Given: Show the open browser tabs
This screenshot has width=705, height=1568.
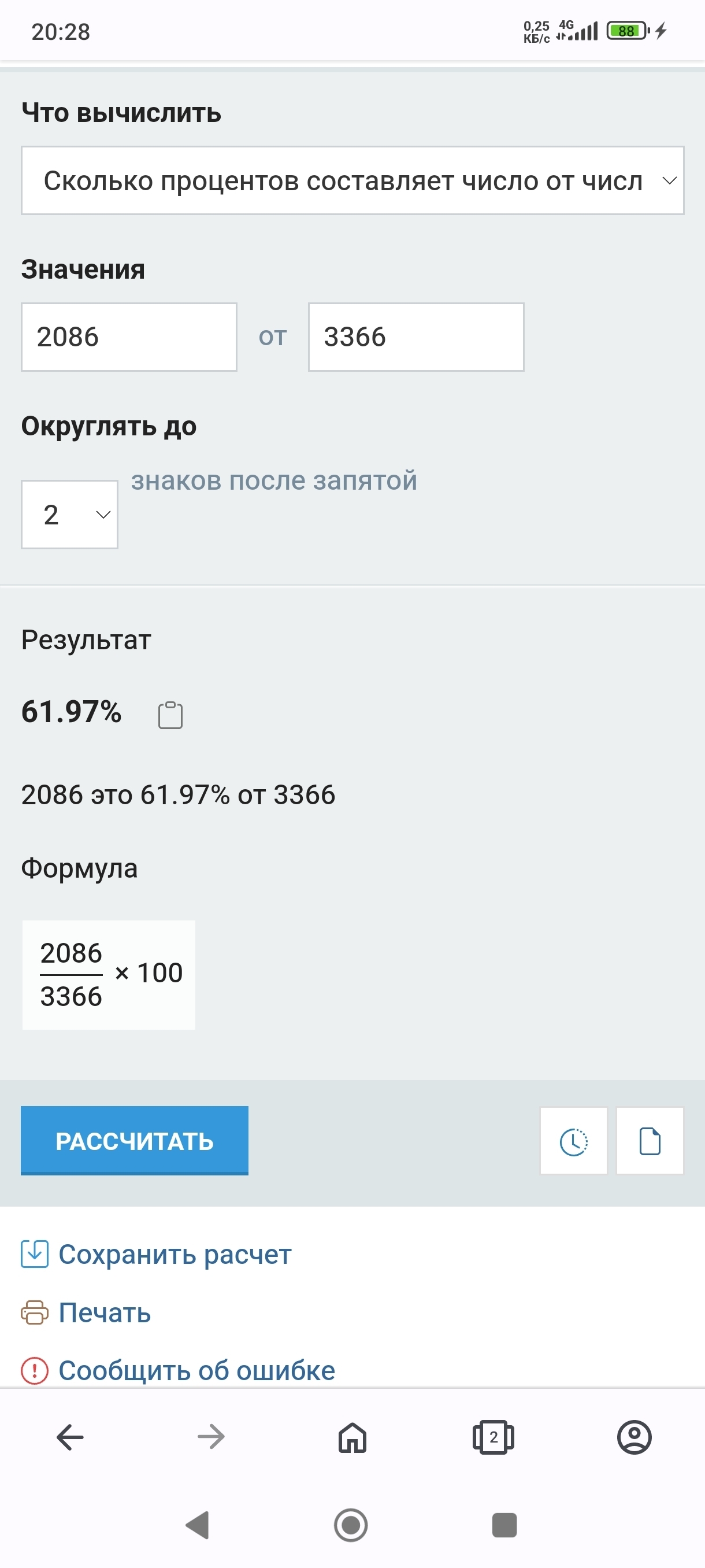Looking at the screenshot, I should point(493,1438).
